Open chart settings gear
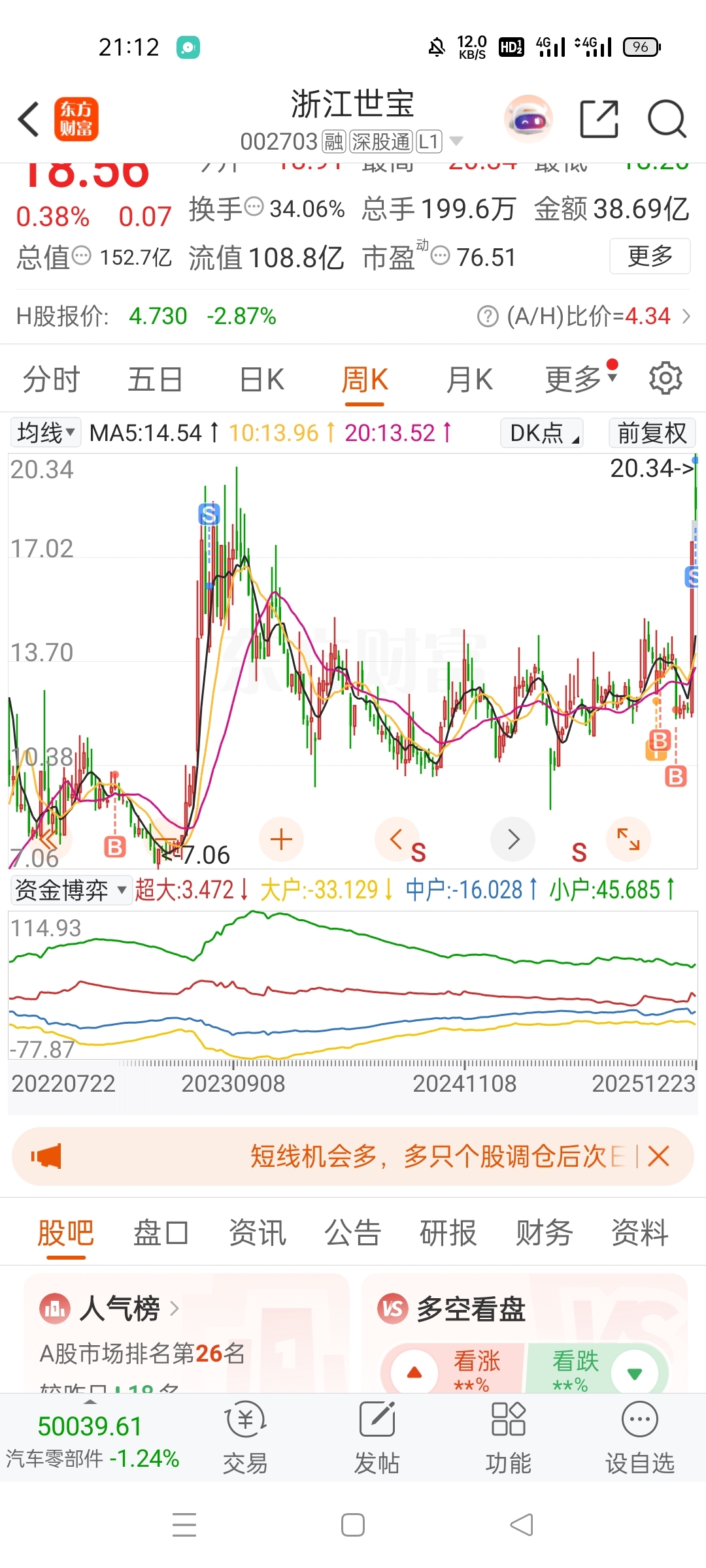Viewport: 706px width, 1568px height. click(665, 378)
